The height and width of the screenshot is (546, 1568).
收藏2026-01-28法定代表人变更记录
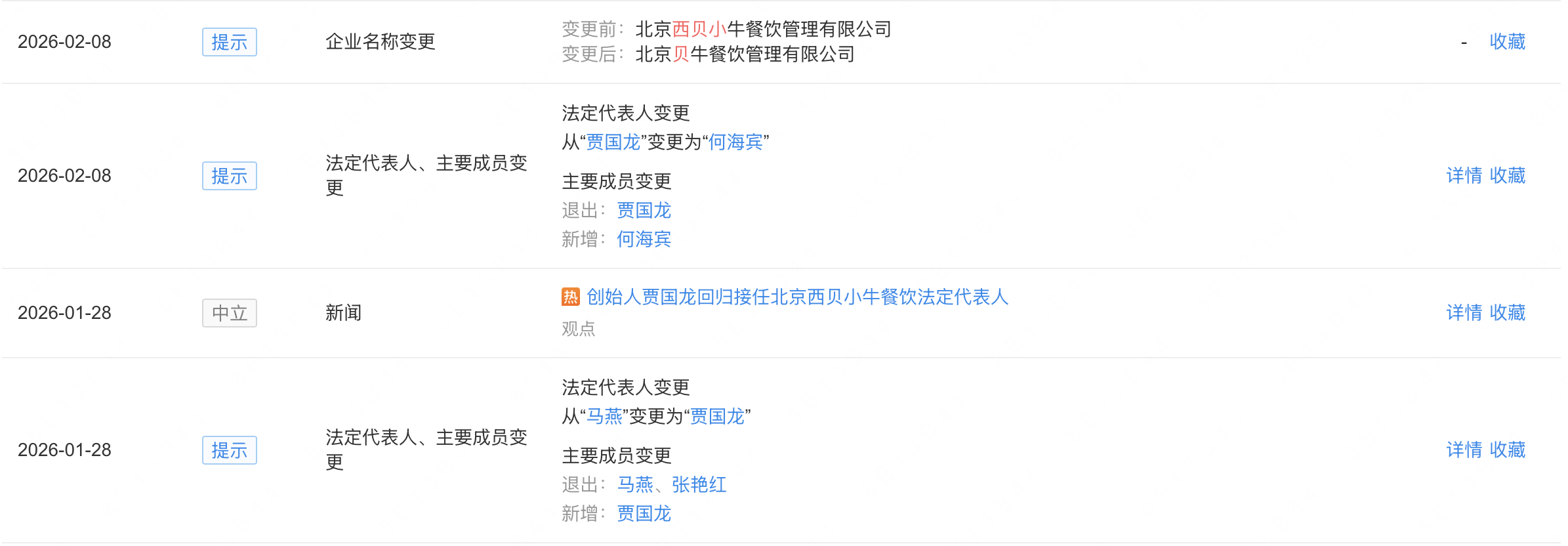coord(1507,450)
